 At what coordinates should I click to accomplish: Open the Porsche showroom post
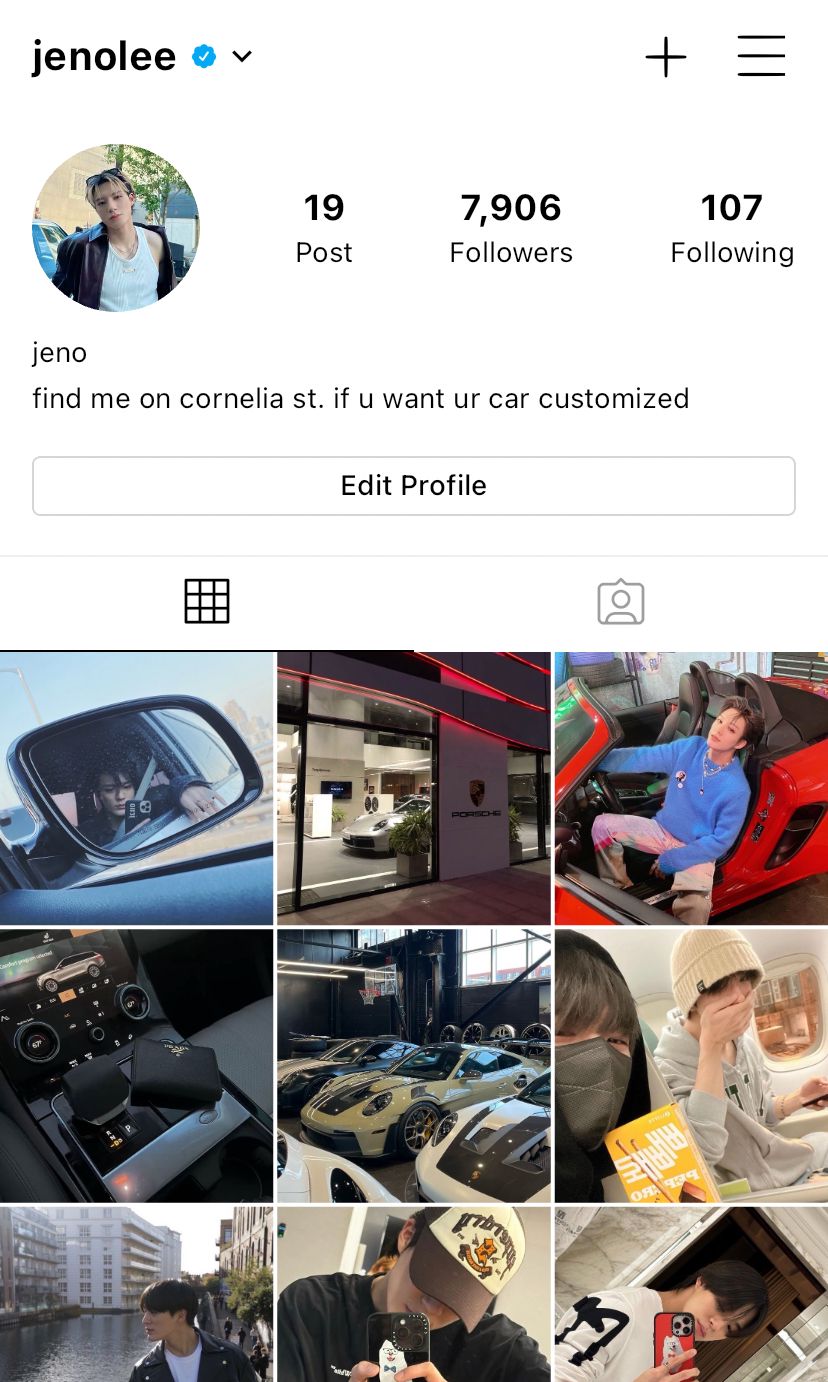tap(414, 788)
